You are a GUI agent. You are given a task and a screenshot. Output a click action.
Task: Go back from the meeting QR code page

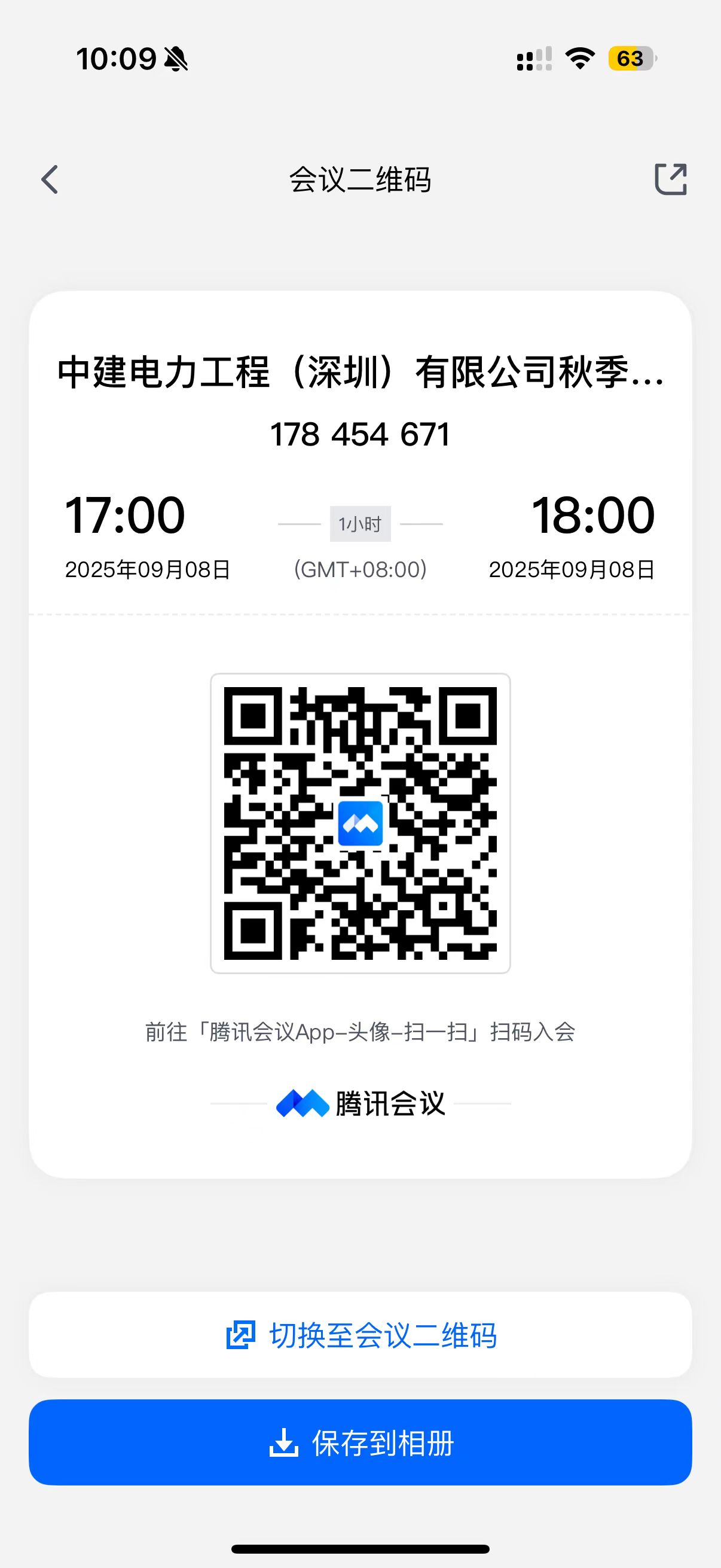(50, 179)
